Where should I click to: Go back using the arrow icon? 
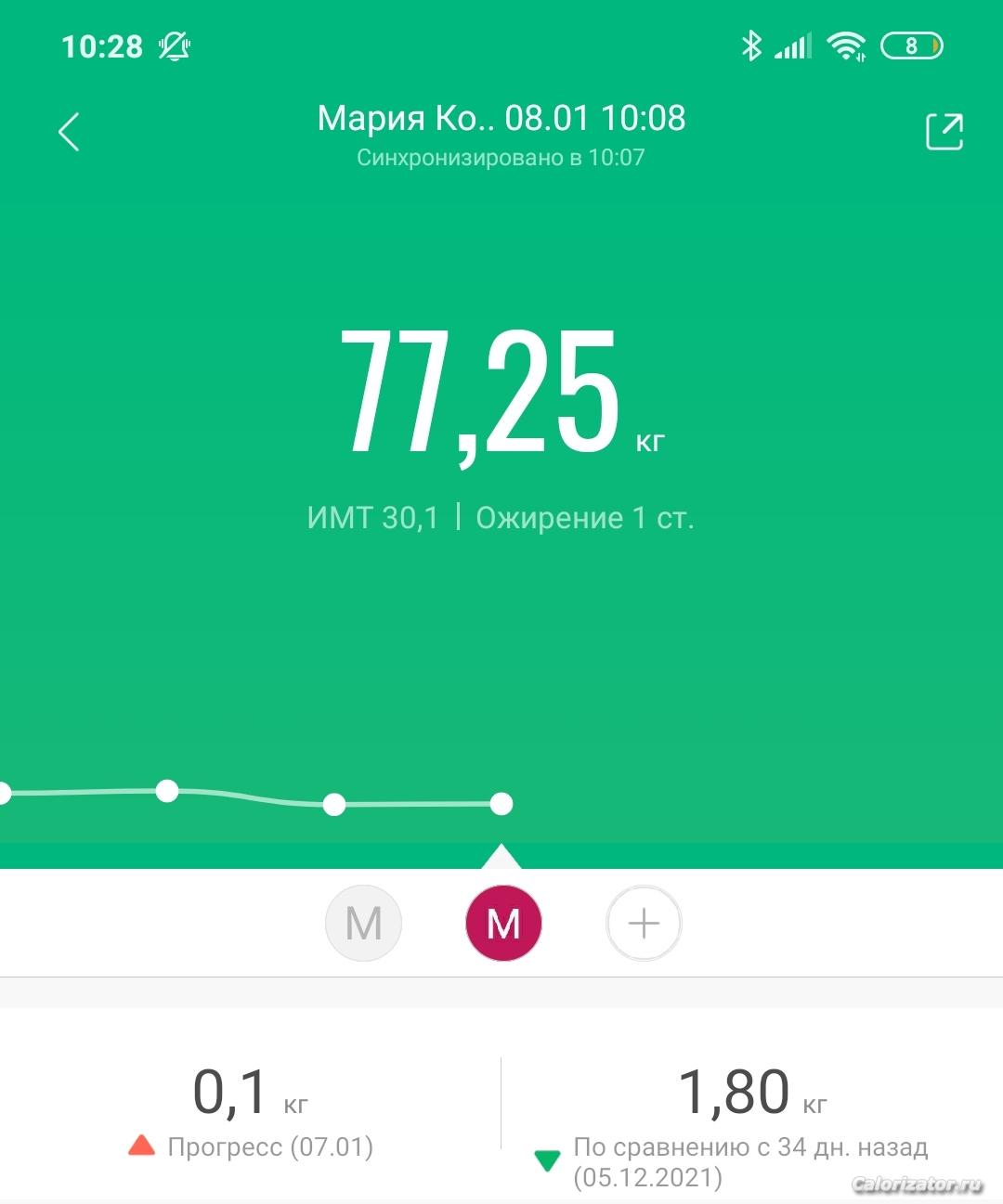click(x=69, y=132)
